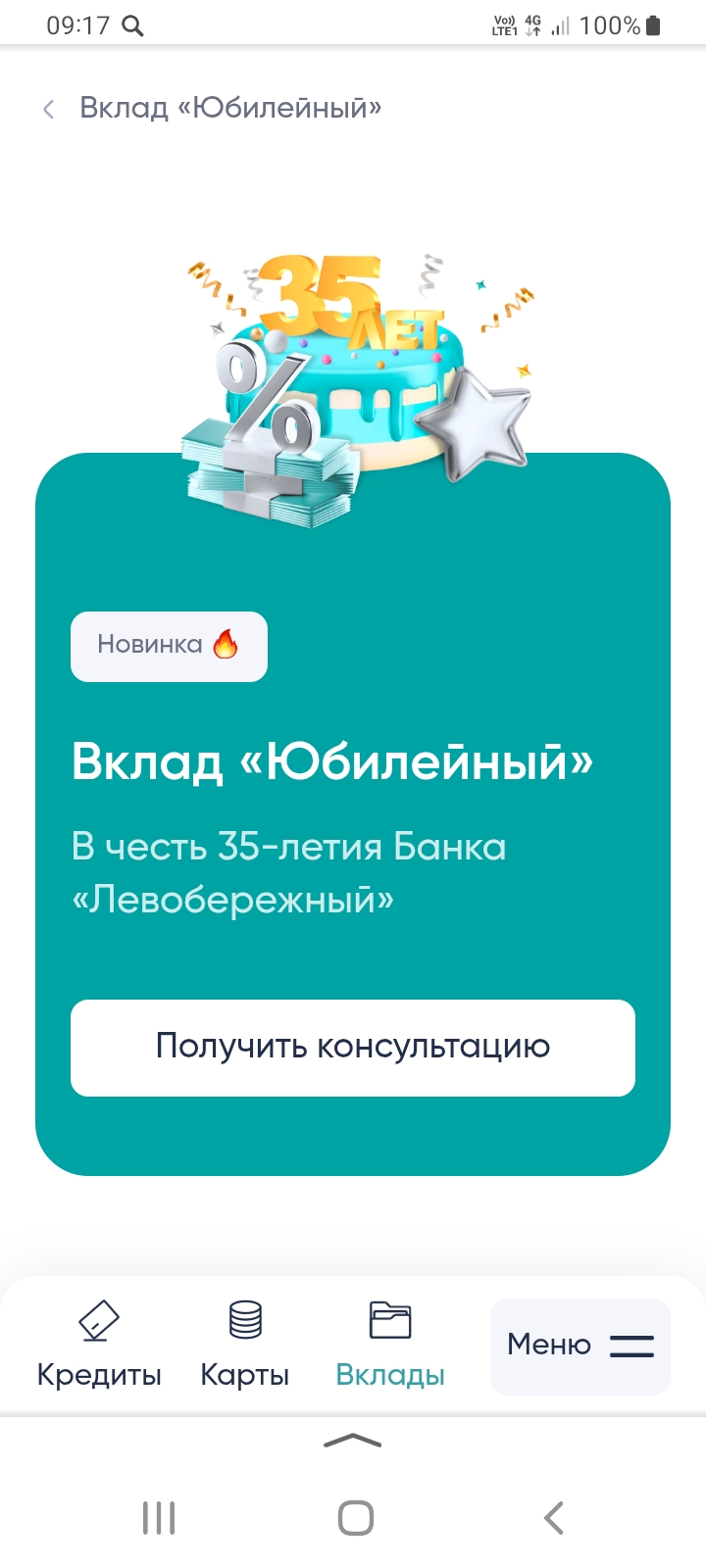Switch to the Кредиты tab
706x1568 pixels.
(99, 1345)
